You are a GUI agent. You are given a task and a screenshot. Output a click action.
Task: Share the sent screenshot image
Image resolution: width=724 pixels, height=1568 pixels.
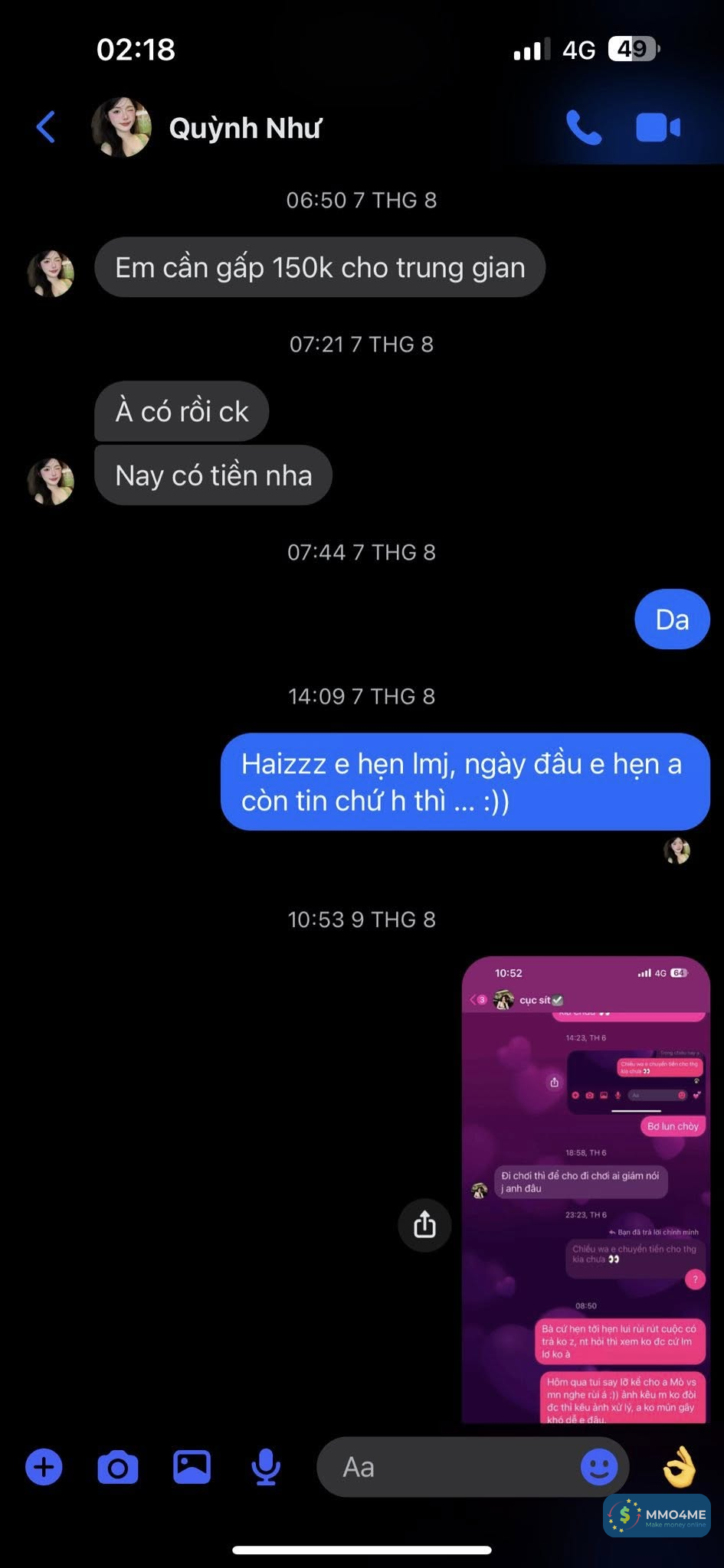(x=424, y=1225)
